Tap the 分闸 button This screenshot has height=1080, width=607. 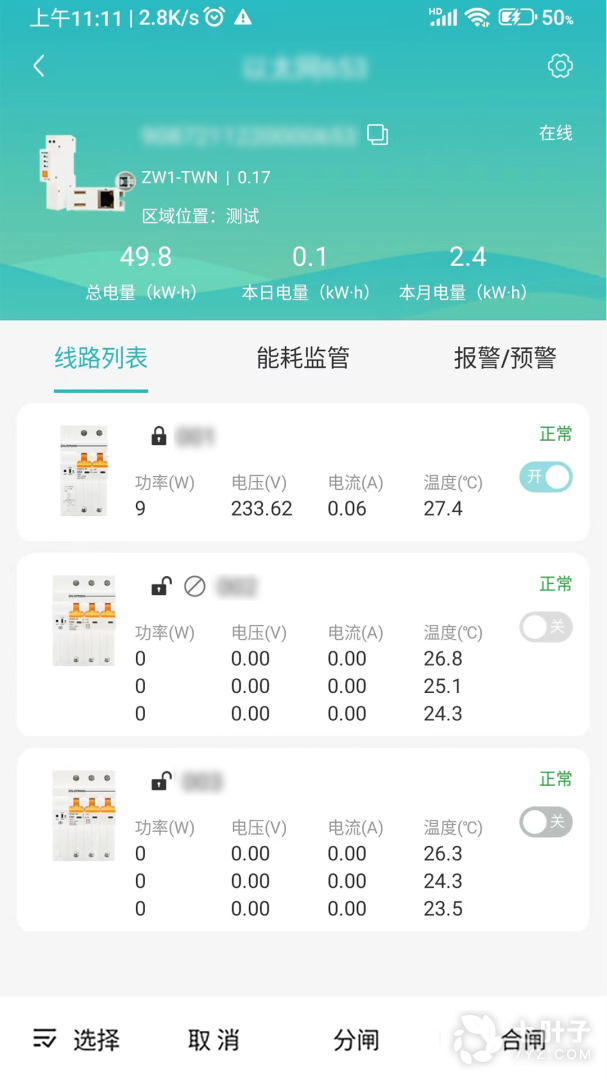click(x=356, y=1040)
